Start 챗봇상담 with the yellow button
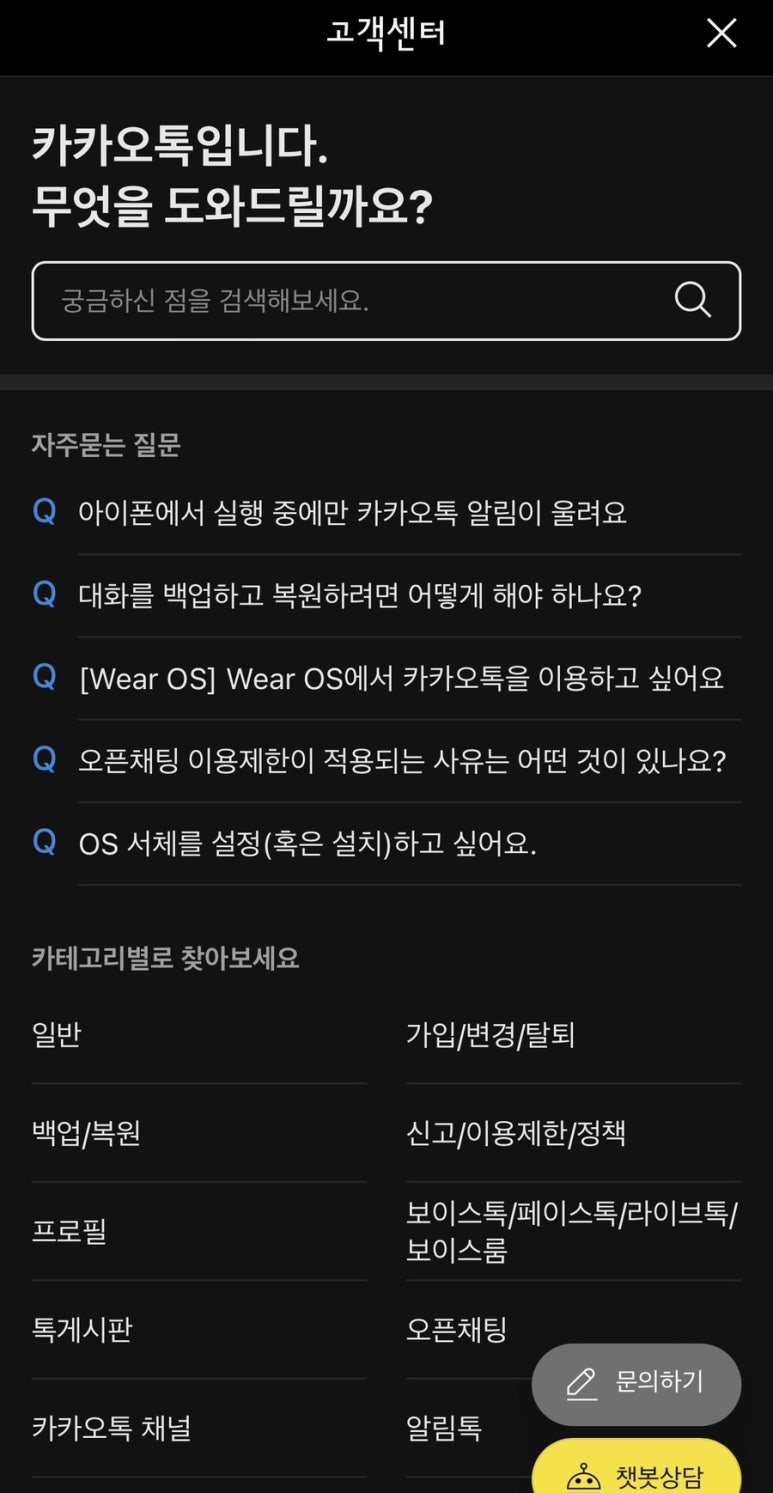 [636, 1468]
